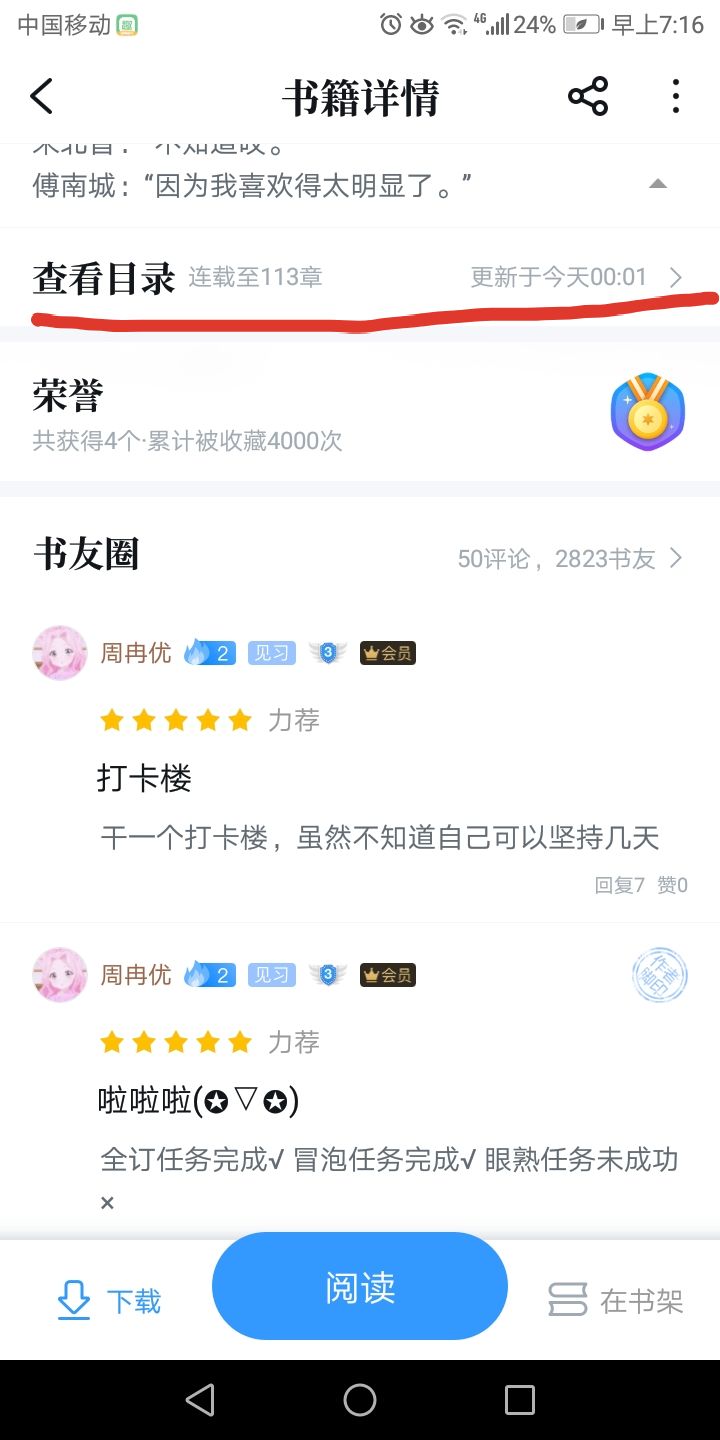
Task: Tap 回复7 on the 打卡楼 review
Action: (620, 885)
